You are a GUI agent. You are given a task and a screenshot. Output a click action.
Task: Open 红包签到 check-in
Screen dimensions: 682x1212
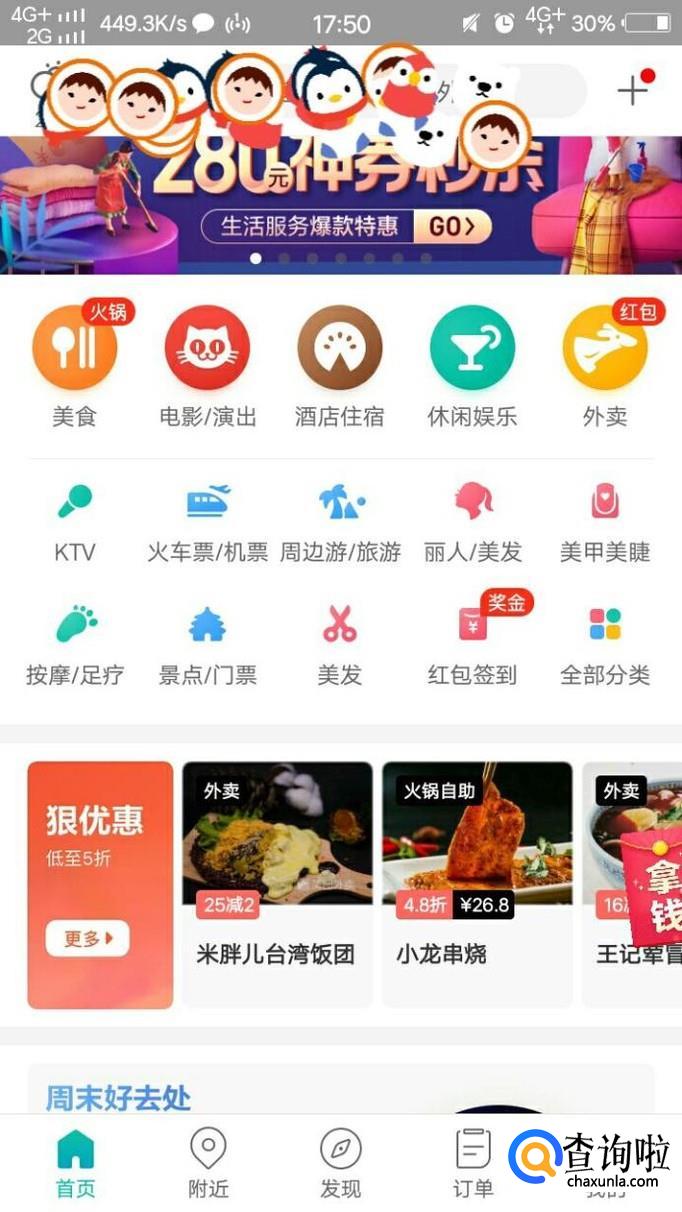point(472,645)
